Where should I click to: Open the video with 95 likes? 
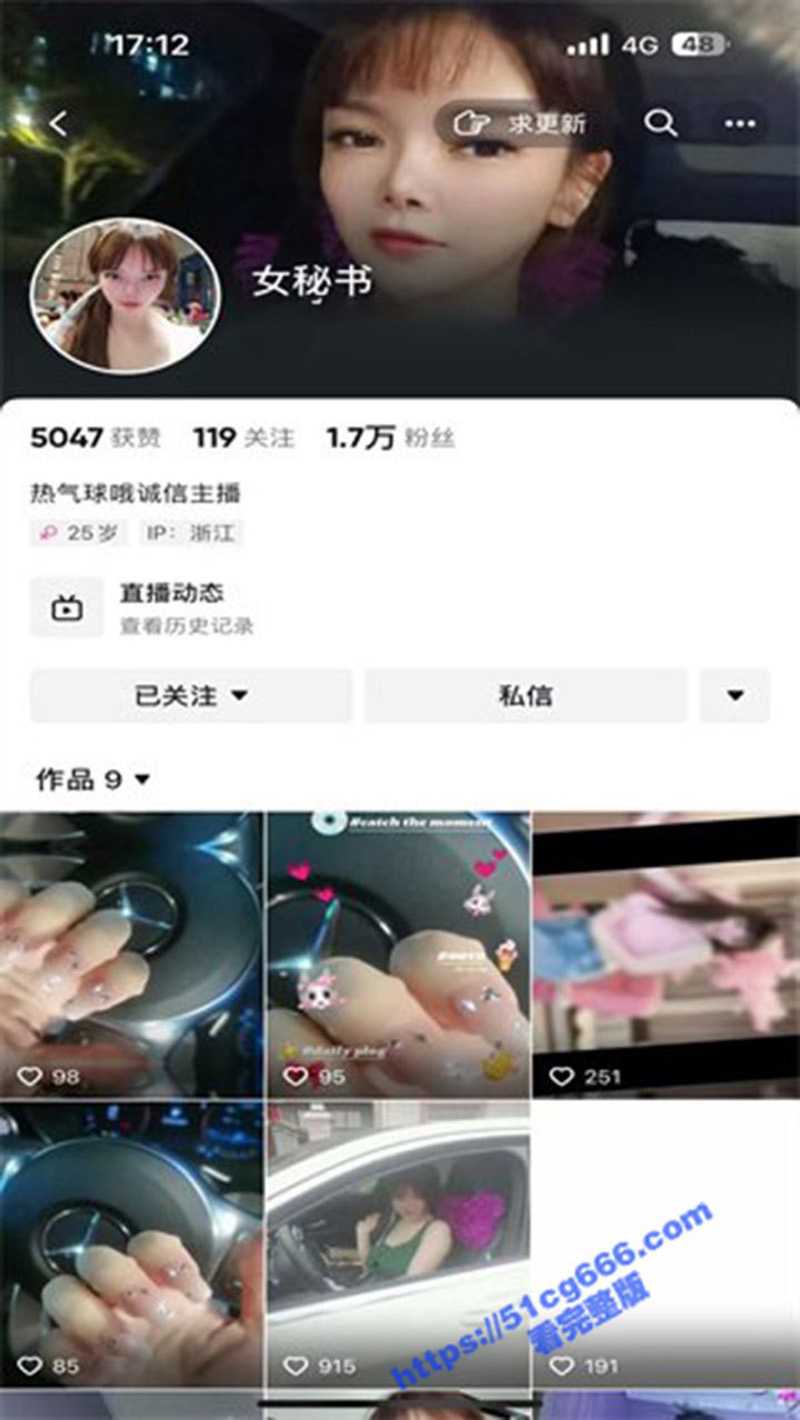click(x=398, y=955)
